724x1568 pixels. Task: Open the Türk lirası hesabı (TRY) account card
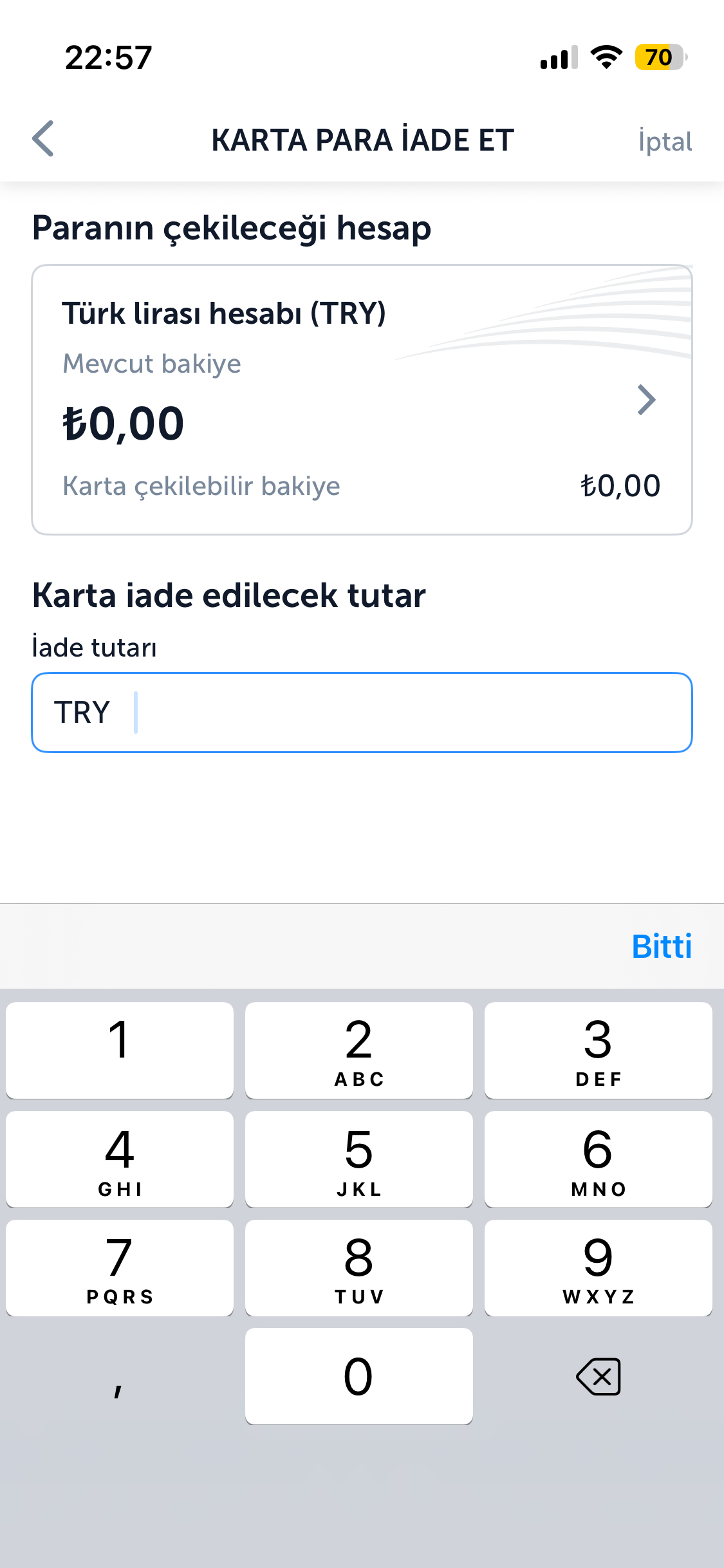coord(362,399)
